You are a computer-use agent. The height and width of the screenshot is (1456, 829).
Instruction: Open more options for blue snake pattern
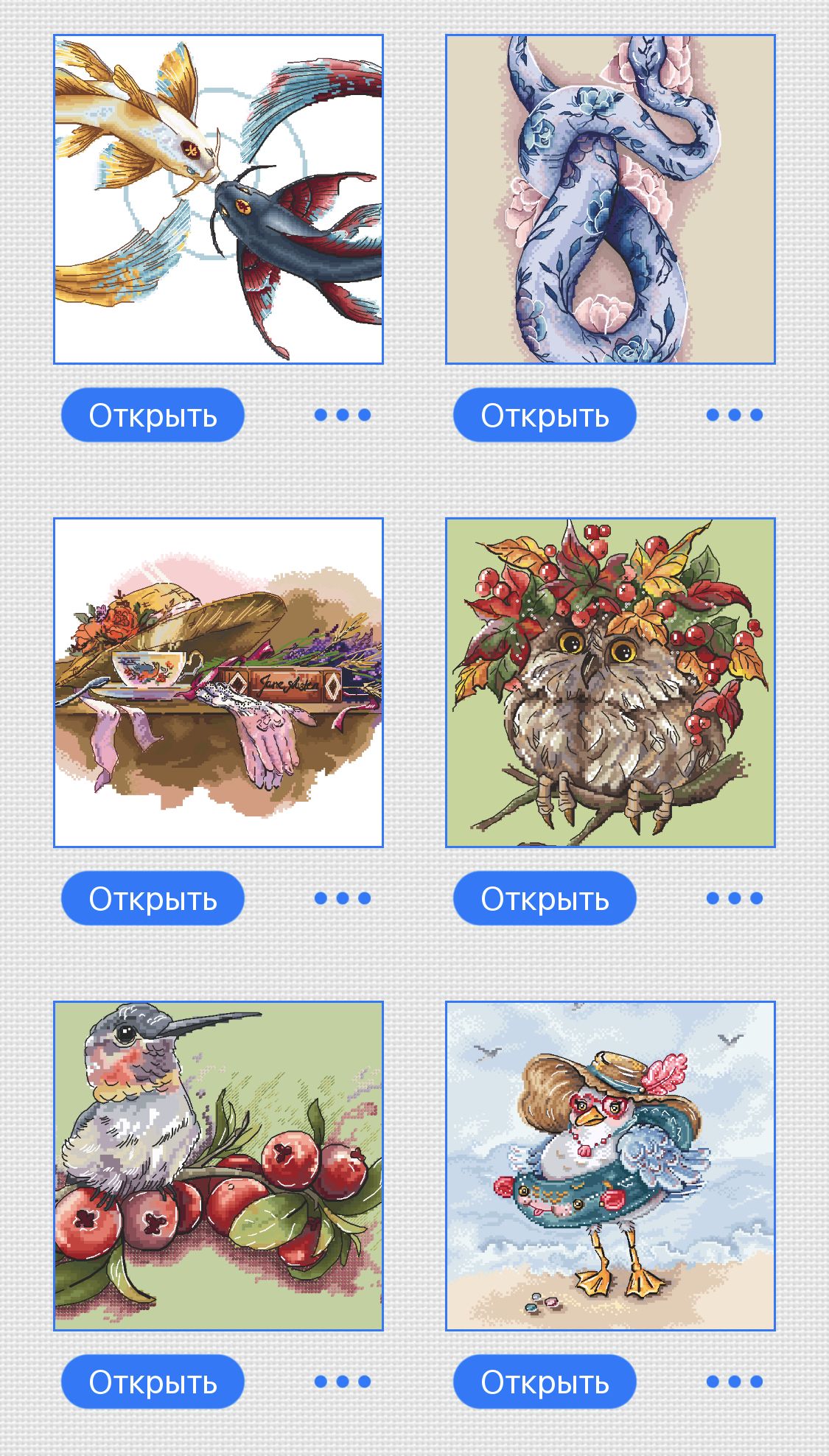[734, 415]
